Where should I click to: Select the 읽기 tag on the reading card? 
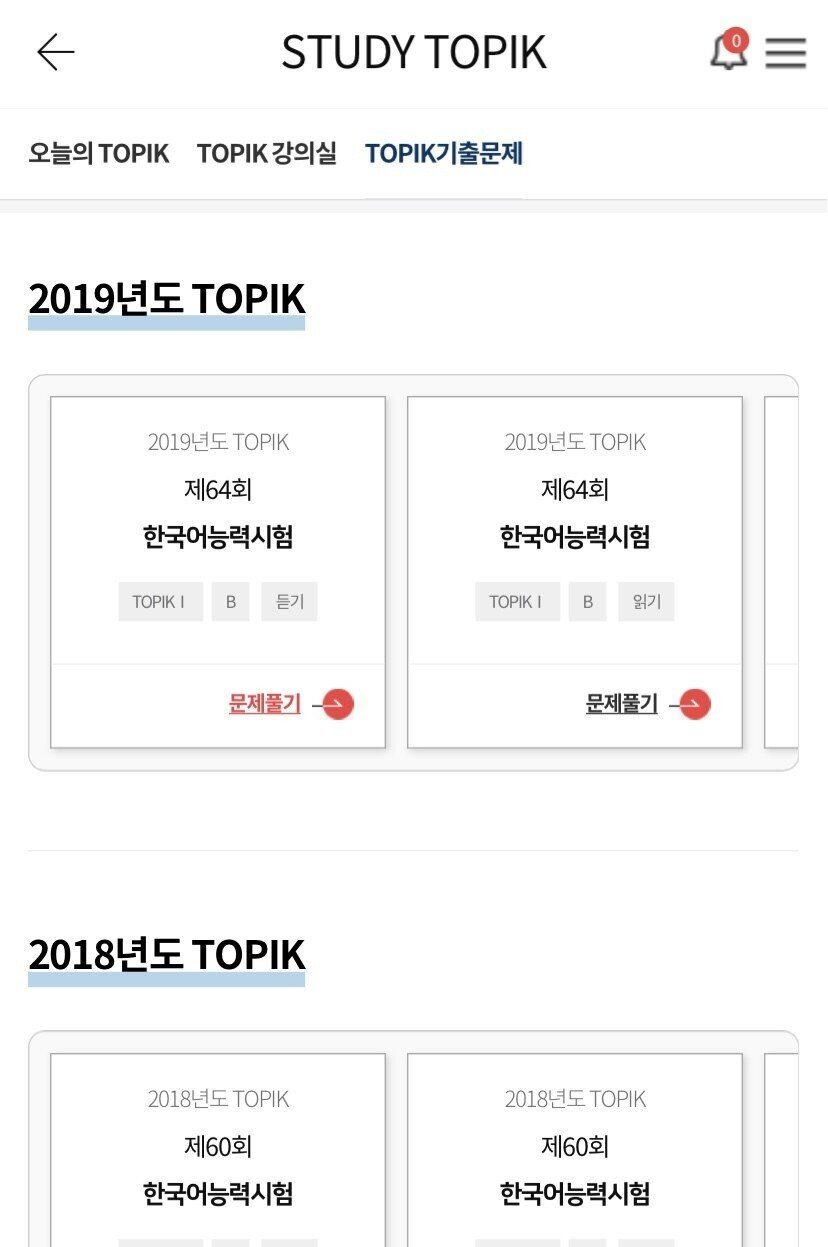(646, 601)
